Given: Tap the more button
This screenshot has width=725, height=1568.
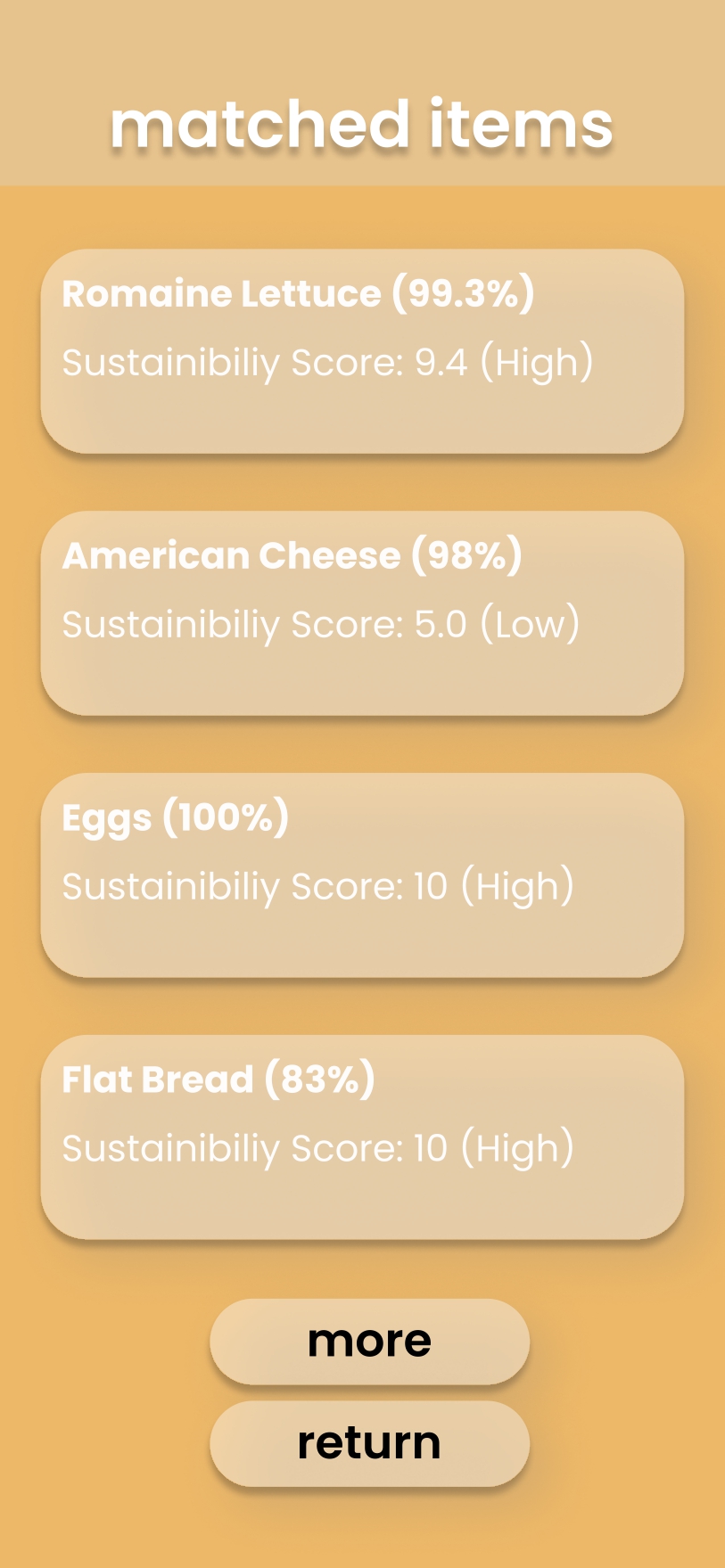Looking at the screenshot, I should pos(369,1341).
